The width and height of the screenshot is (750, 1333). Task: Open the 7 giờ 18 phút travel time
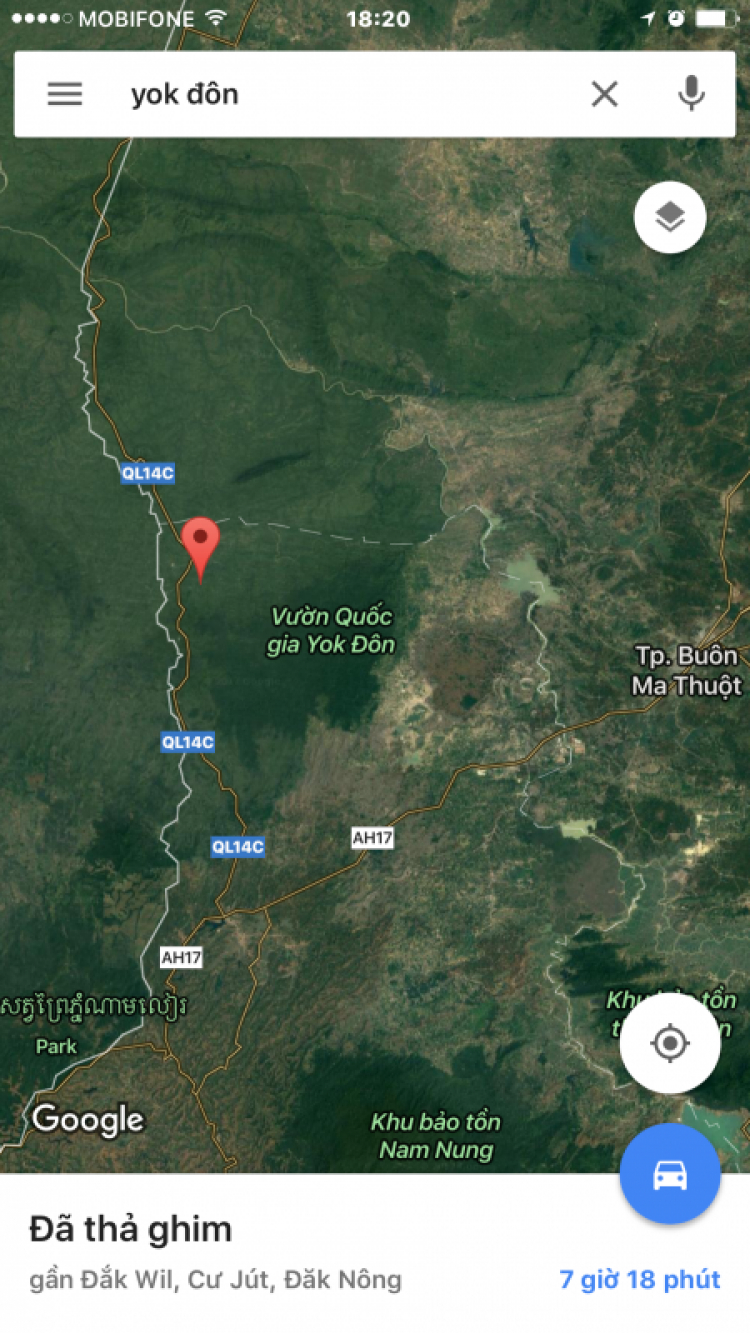pos(640,1279)
